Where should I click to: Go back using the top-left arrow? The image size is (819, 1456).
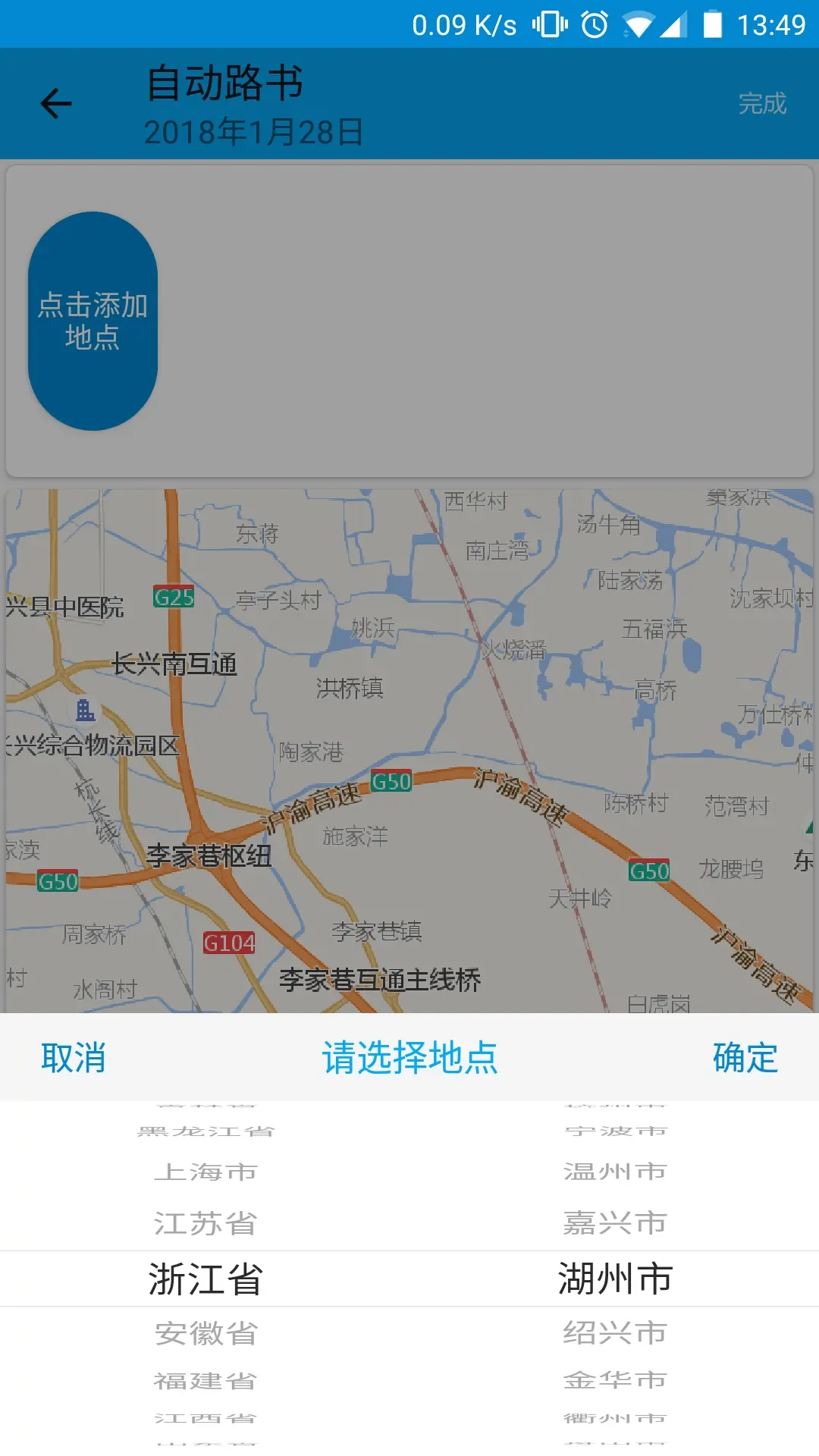56,104
